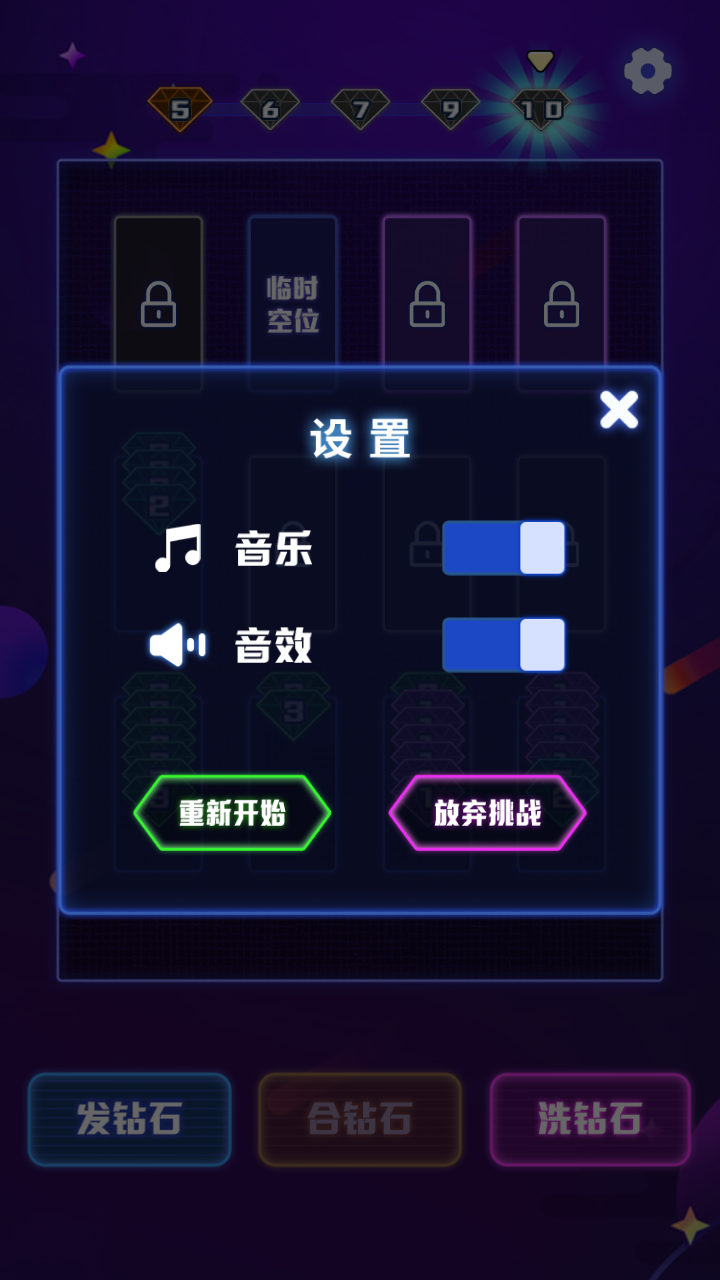Toggle the 音乐 music switch off
The height and width of the screenshot is (1280, 720).
tap(505, 548)
